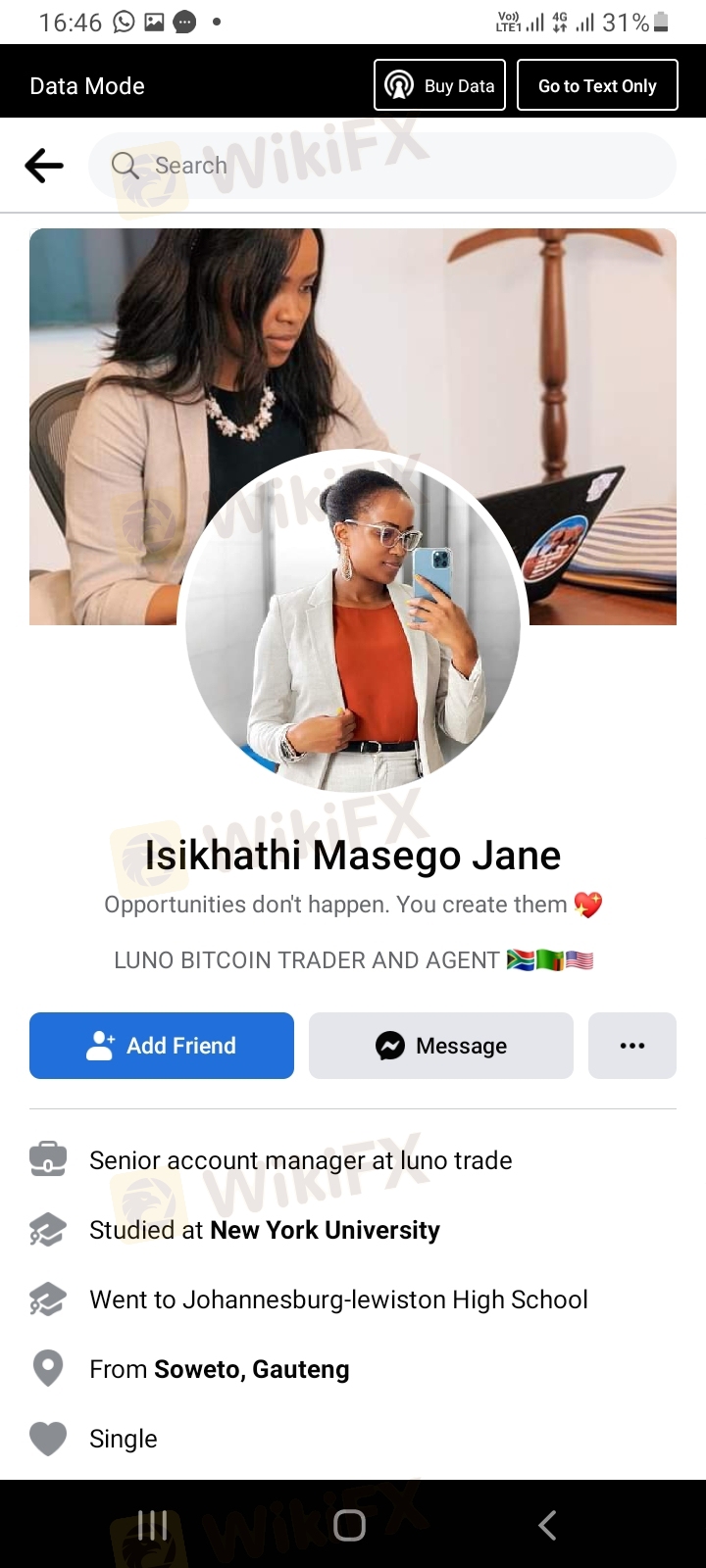Message Isikhathi Masego Jane
The image size is (706, 1568).
[441, 1046]
